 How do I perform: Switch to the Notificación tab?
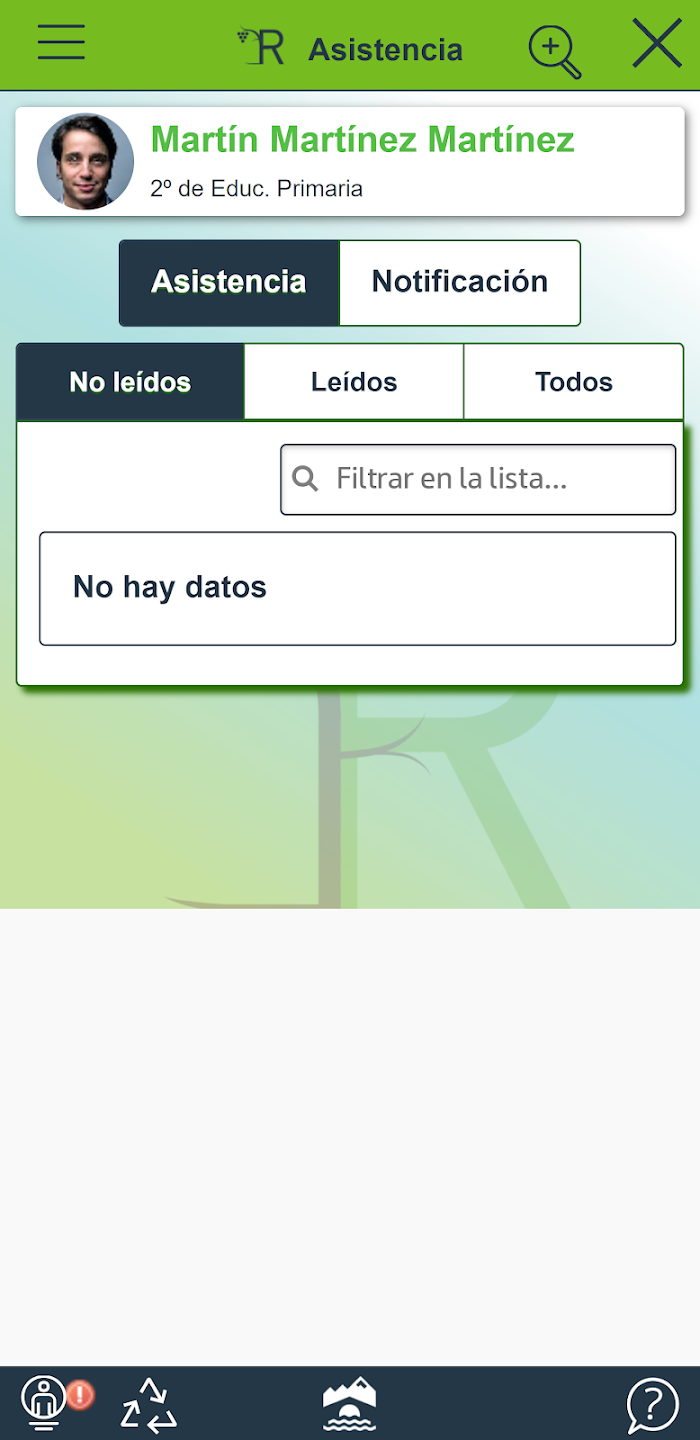point(460,282)
